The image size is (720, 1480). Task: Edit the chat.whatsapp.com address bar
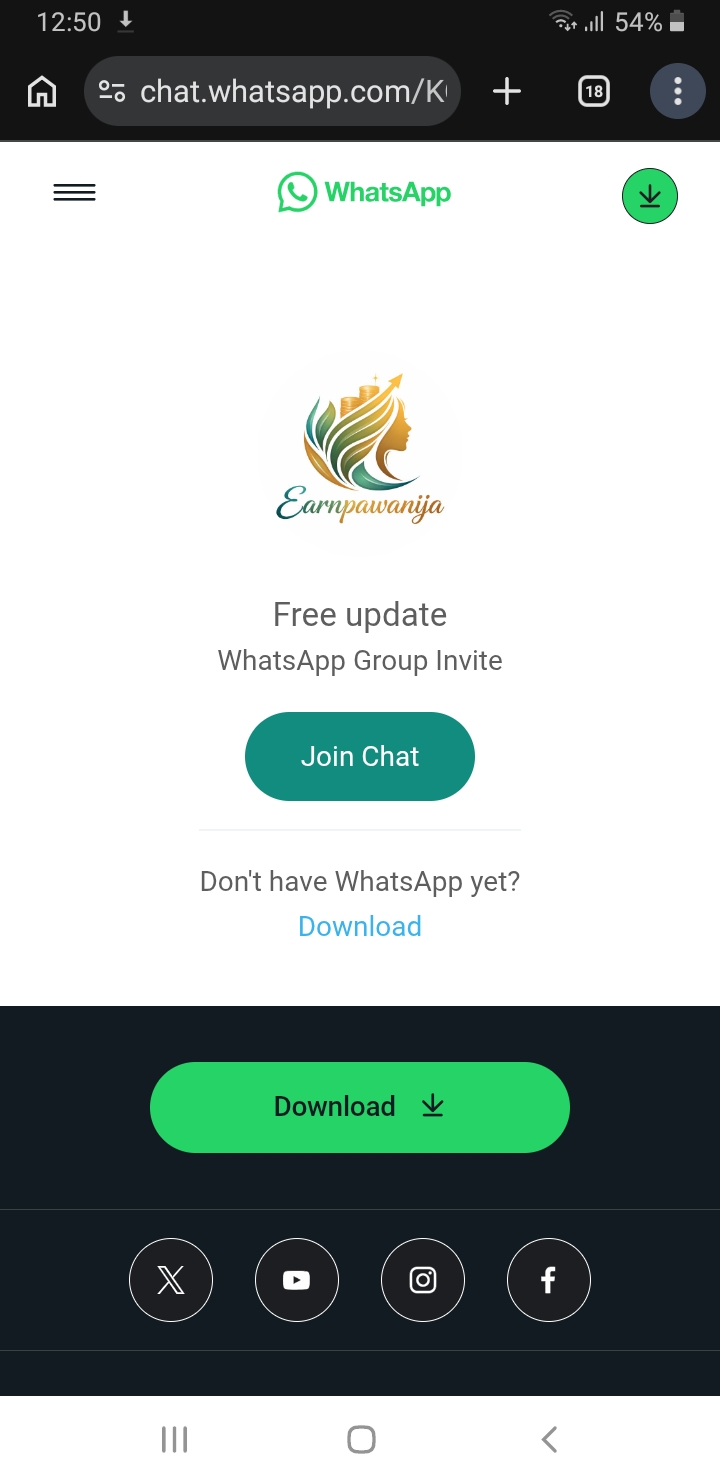coord(290,92)
